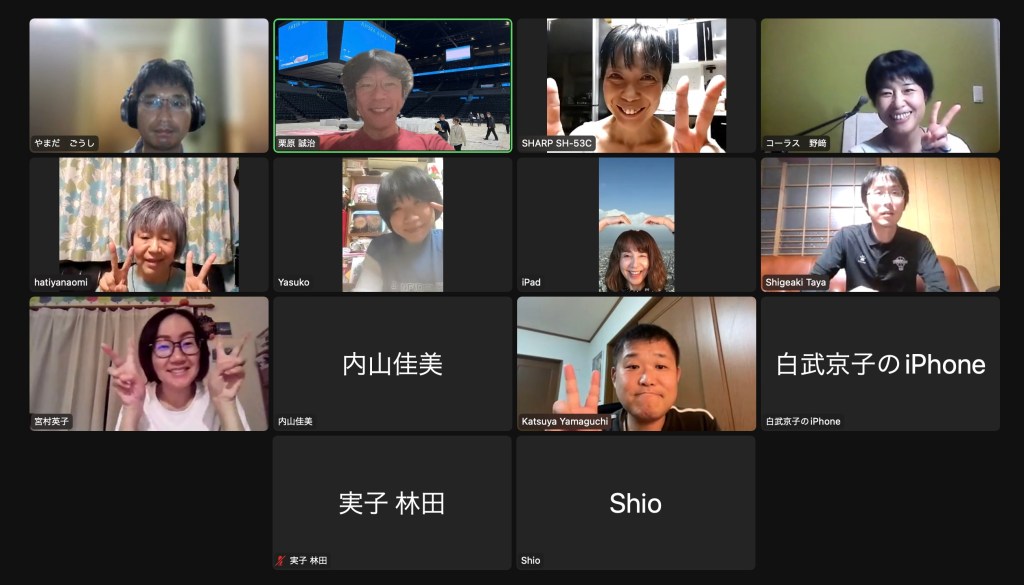Select コーラス 野崎's video tile
The width and height of the screenshot is (1024, 585).
point(880,85)
